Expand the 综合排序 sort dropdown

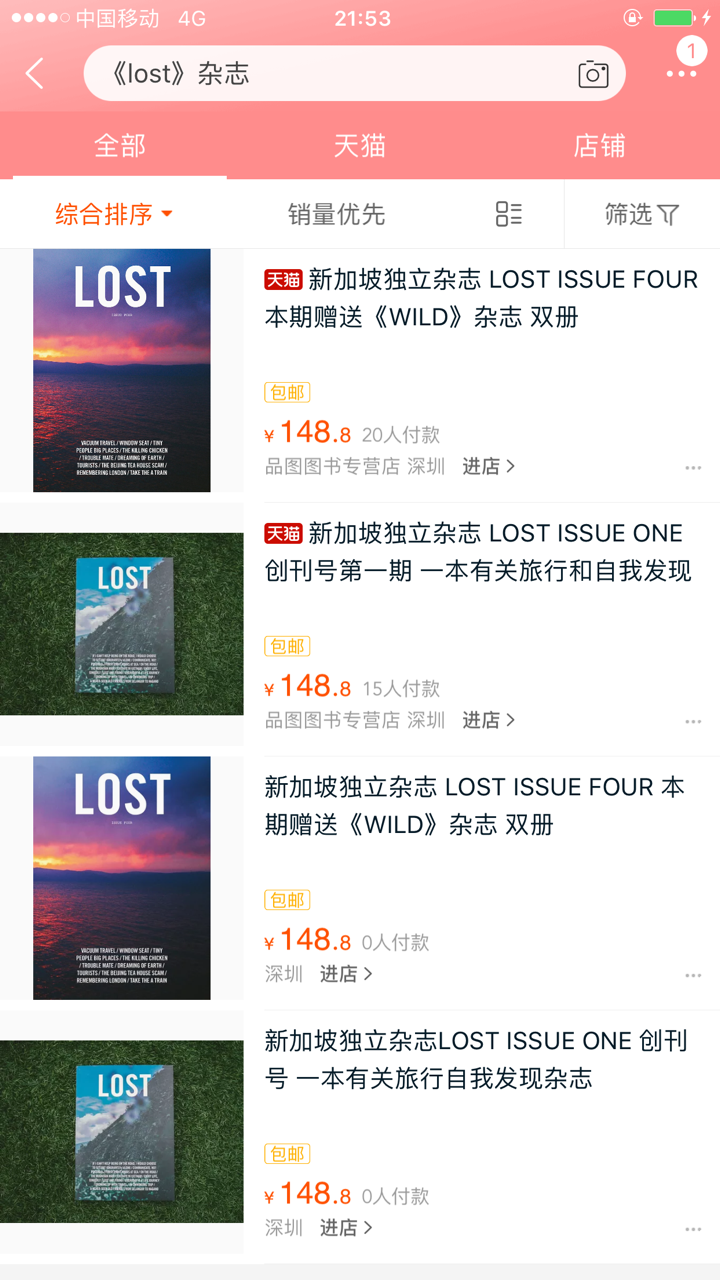click(x=114, y=214)
